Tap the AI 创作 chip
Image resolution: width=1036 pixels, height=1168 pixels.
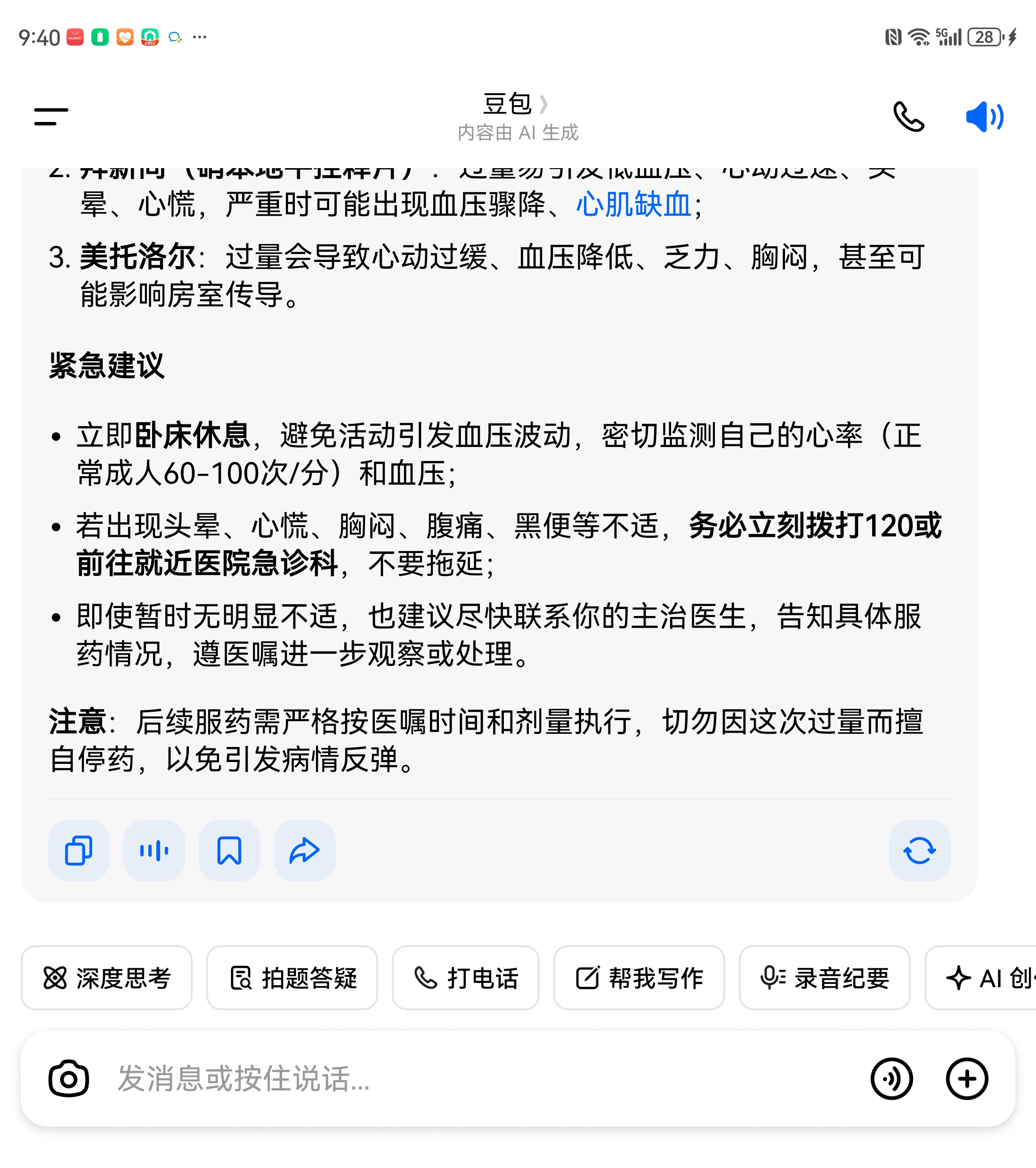point(988,978)
